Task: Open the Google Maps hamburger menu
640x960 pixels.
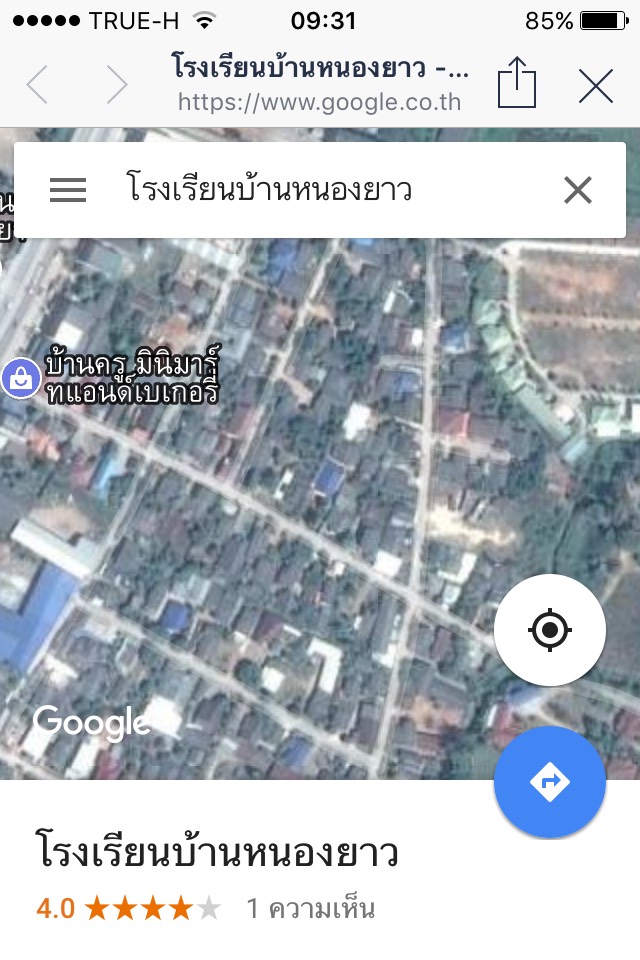Action: click(x=68, y=190)
